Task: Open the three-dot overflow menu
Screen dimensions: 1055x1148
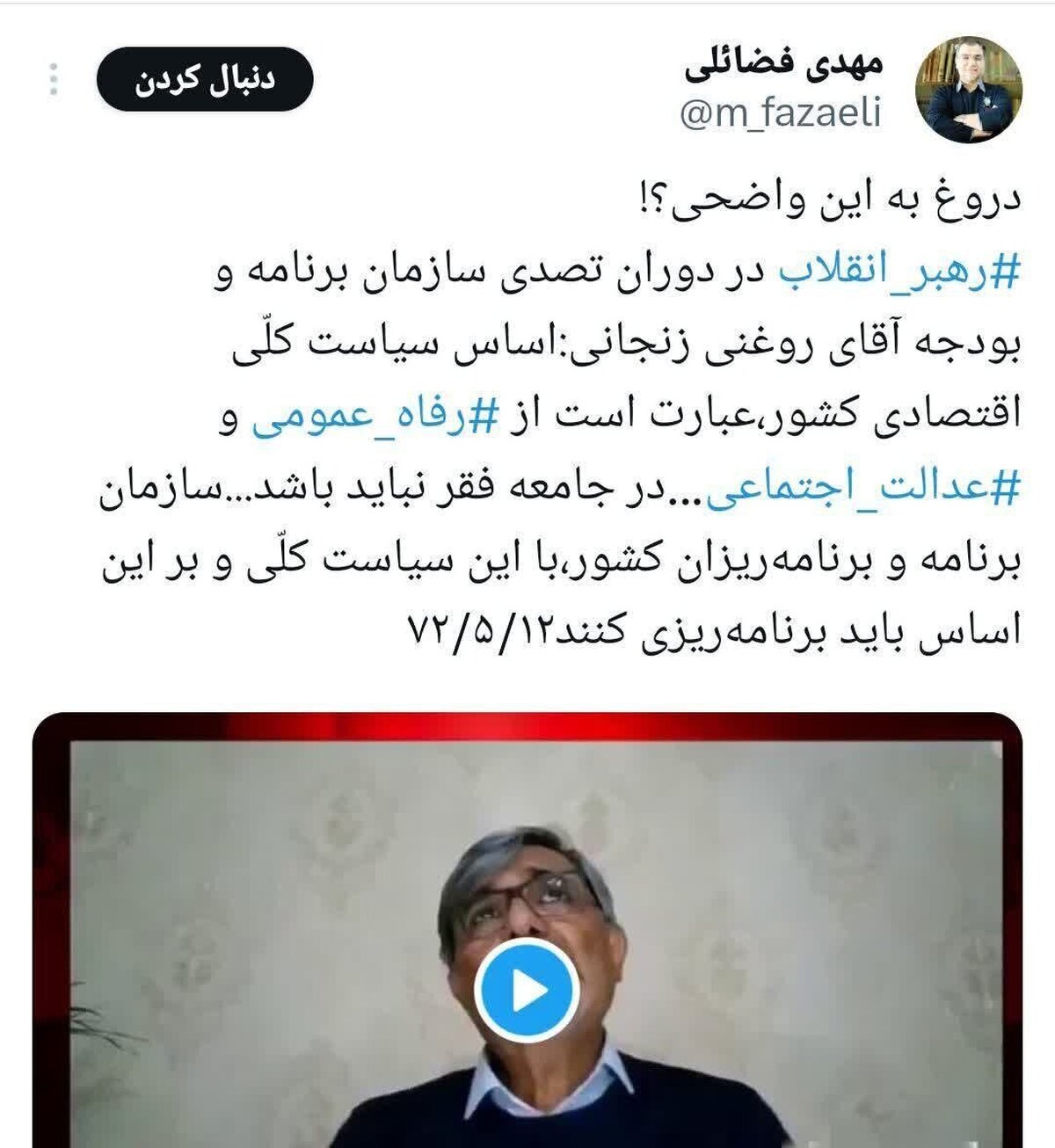Action: tap(54, 79)
